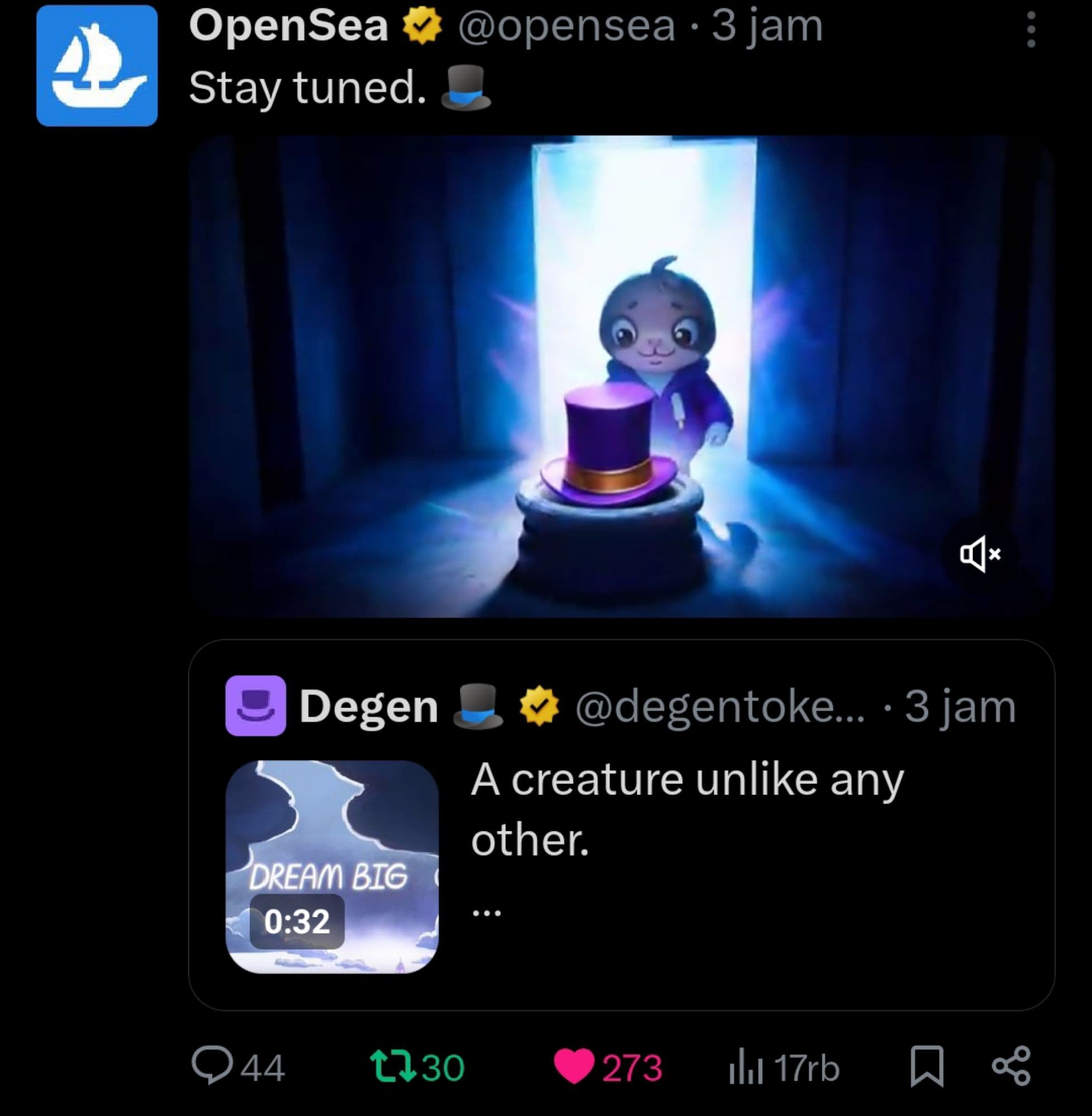
Task: Click OpenSea's gold verification badge
Action: tap(421, 25)
